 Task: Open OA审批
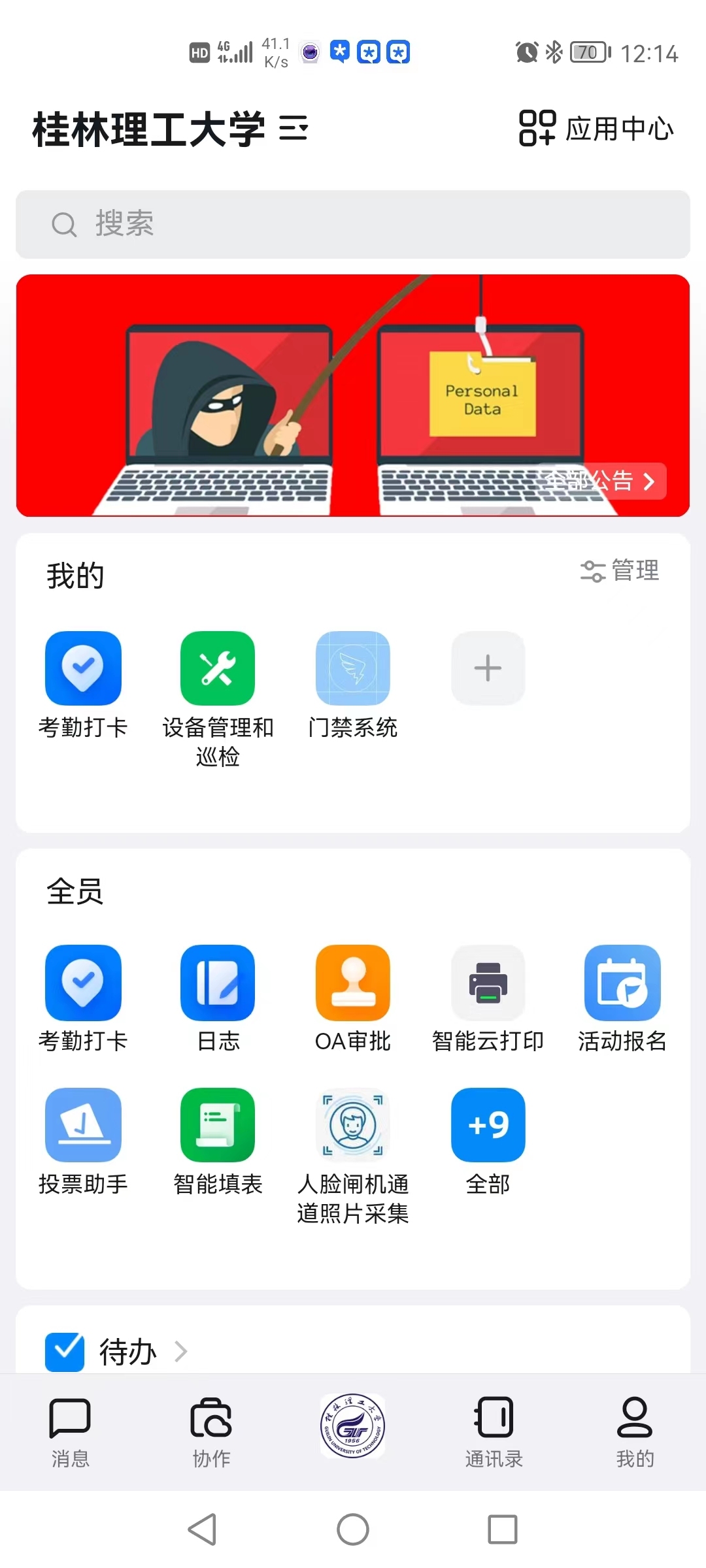pyautogui.click(x=353, y=983)
